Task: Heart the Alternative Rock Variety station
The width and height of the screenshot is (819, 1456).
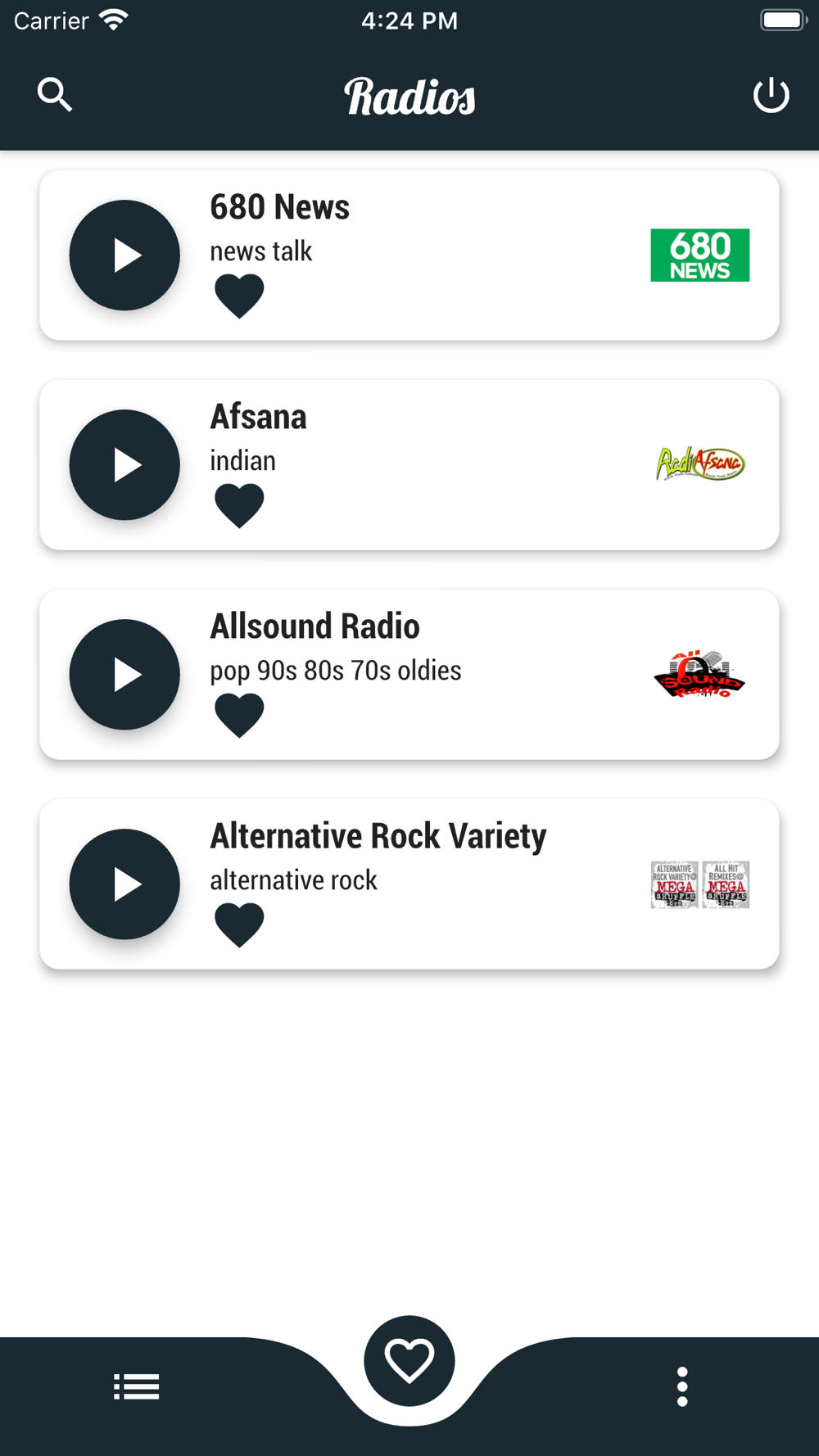Action: point(239,925)
